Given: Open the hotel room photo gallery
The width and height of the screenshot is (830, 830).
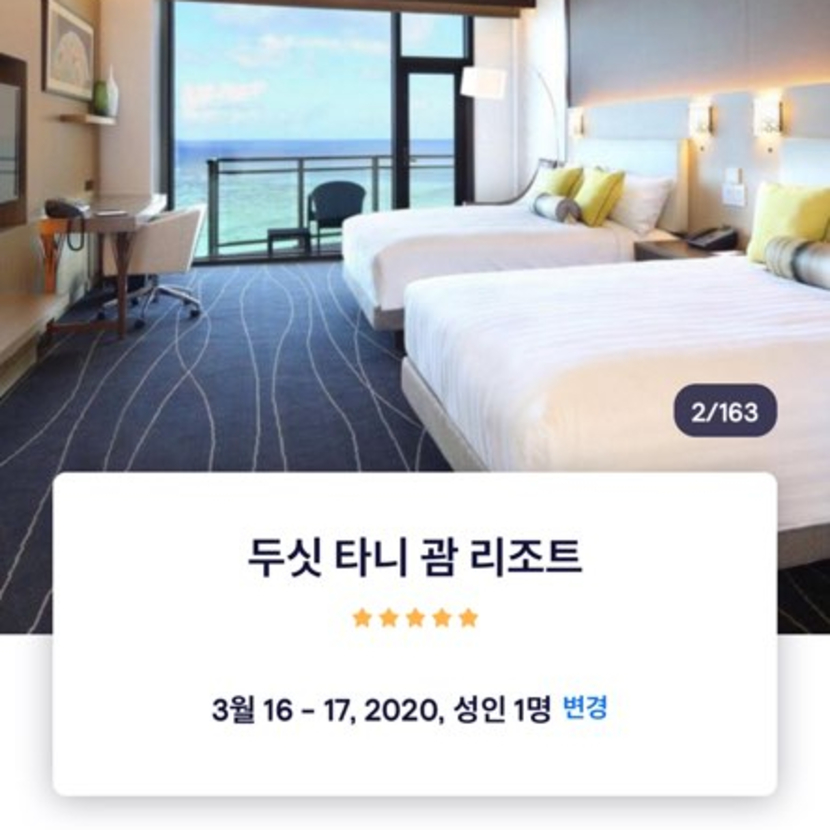Looking at the screenshot, I should (415, 230).
